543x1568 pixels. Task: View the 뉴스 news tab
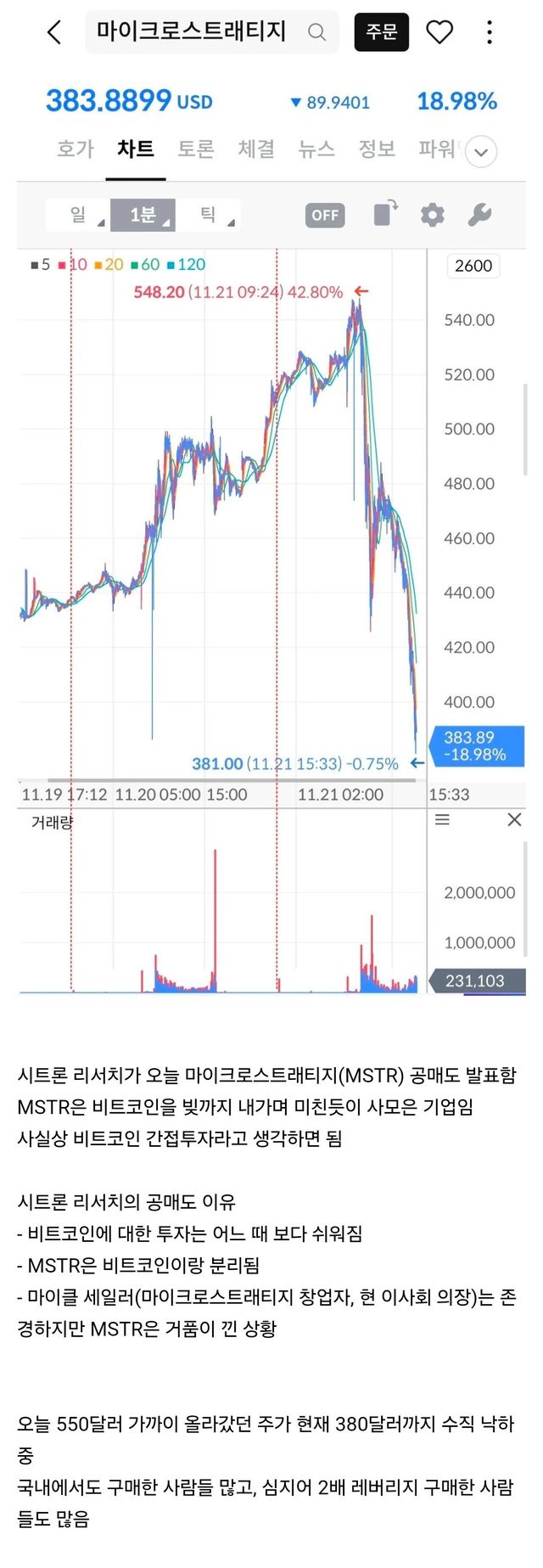[x=316, y=149]
